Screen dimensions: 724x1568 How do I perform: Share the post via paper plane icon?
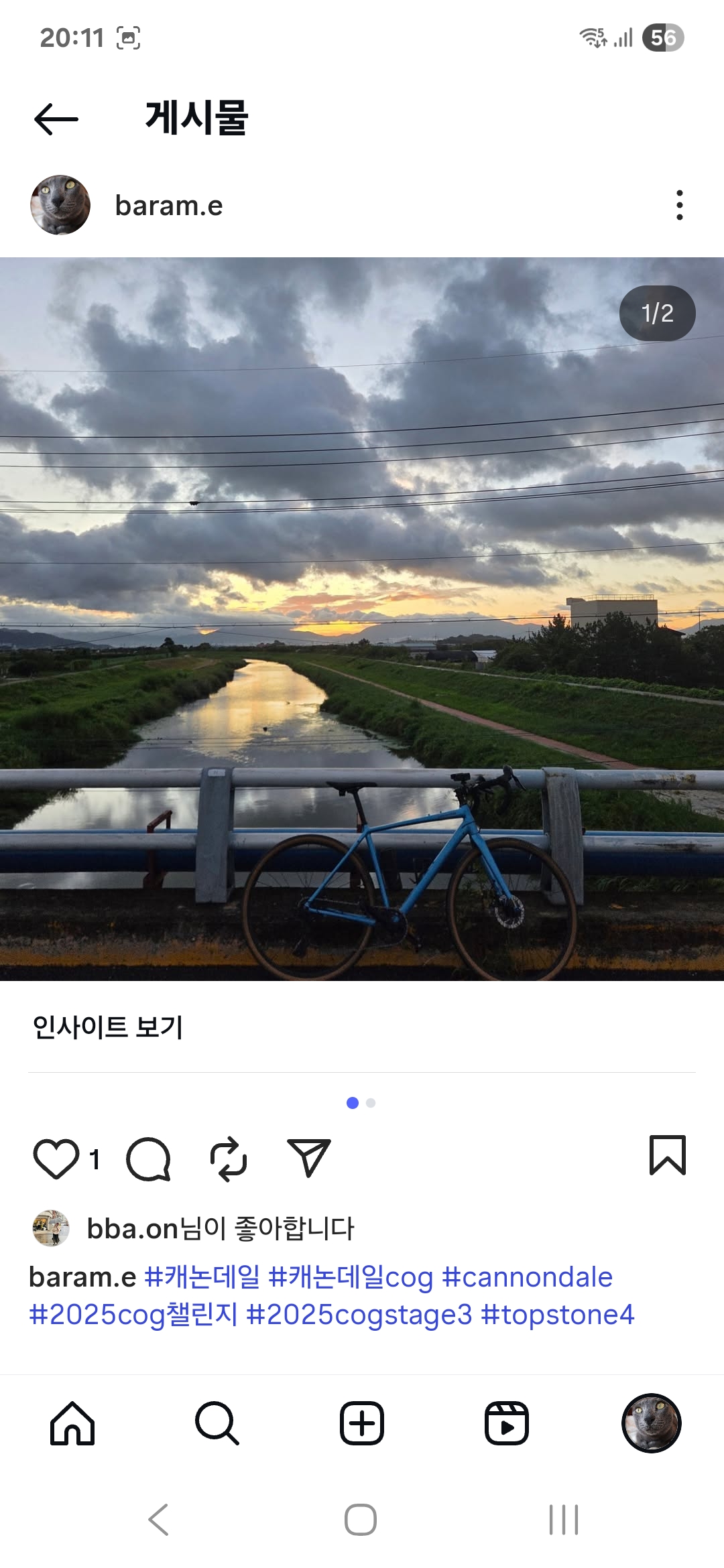point(309,1158)
